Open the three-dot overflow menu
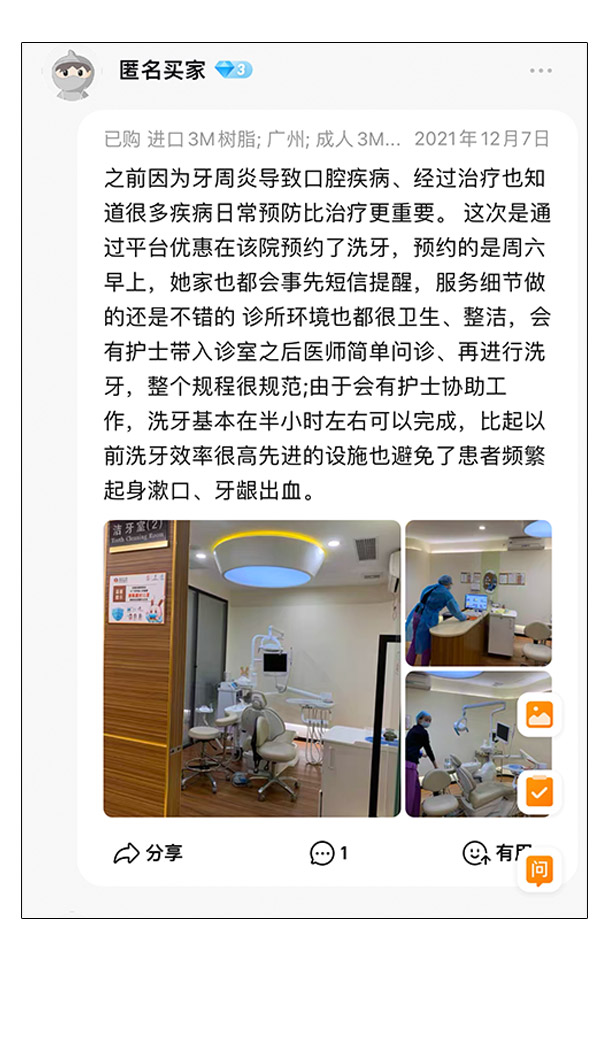 coord(540,71)
